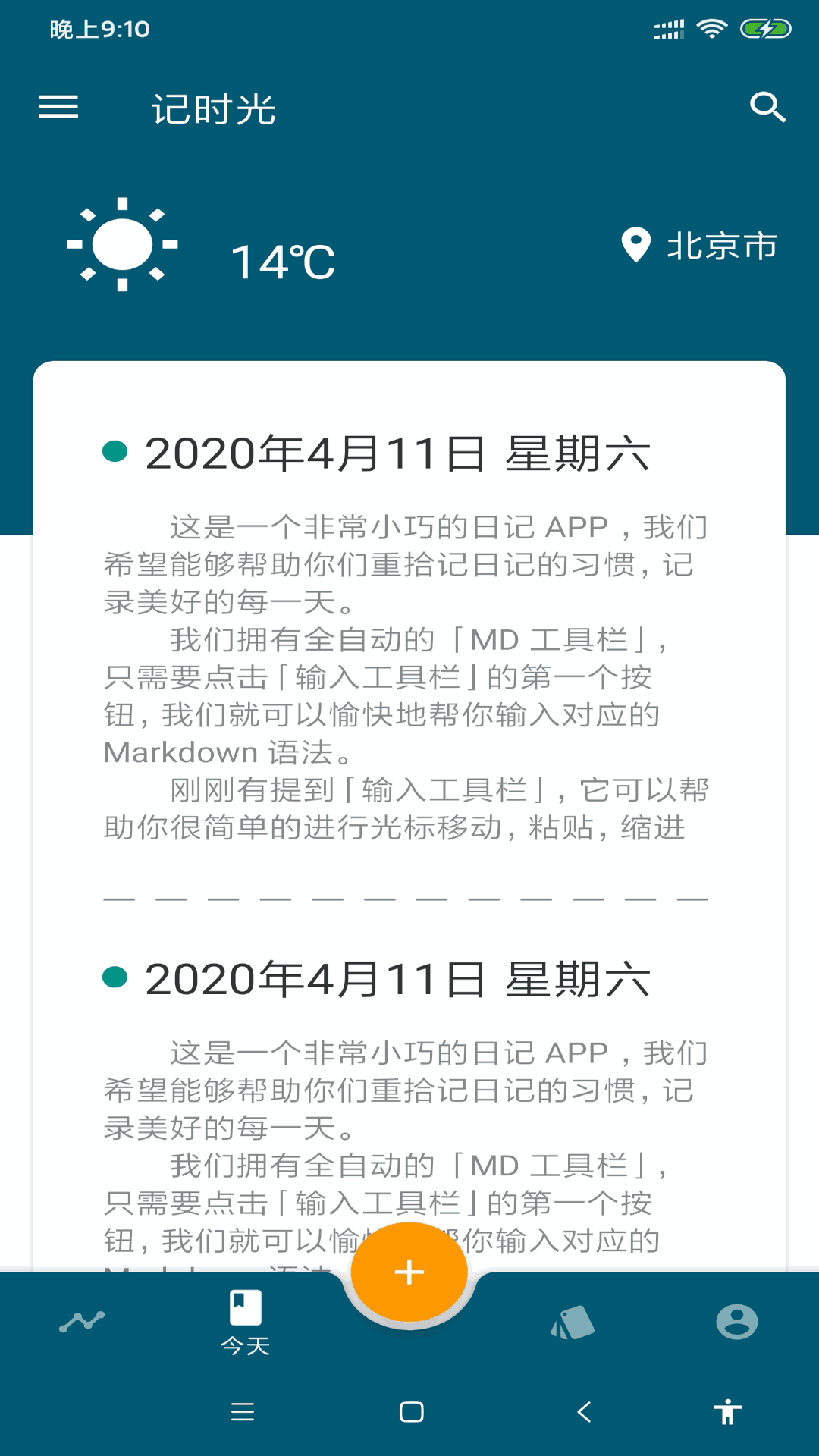The width and height of the screenshot is (819, 1456).
Task: Switch to the trends chart tab
Action: 82,1322
